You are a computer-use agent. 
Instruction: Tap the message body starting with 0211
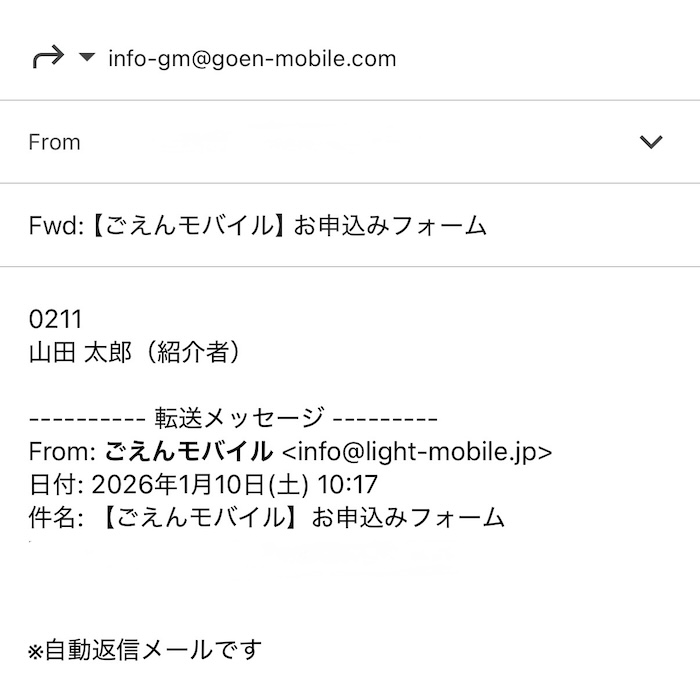pos(56,320)
